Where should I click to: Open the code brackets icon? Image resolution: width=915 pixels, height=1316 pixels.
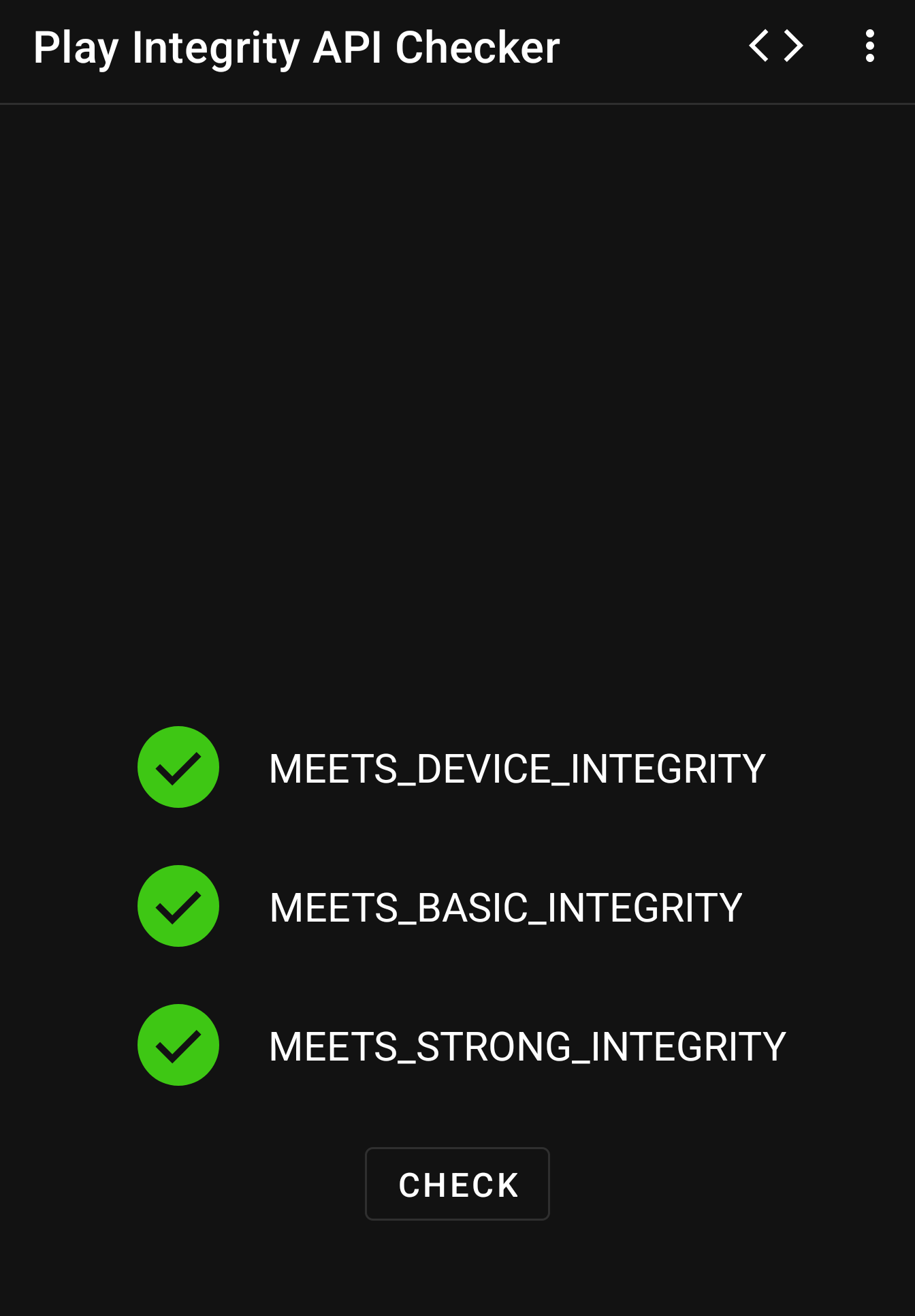[x=776, y=46]
